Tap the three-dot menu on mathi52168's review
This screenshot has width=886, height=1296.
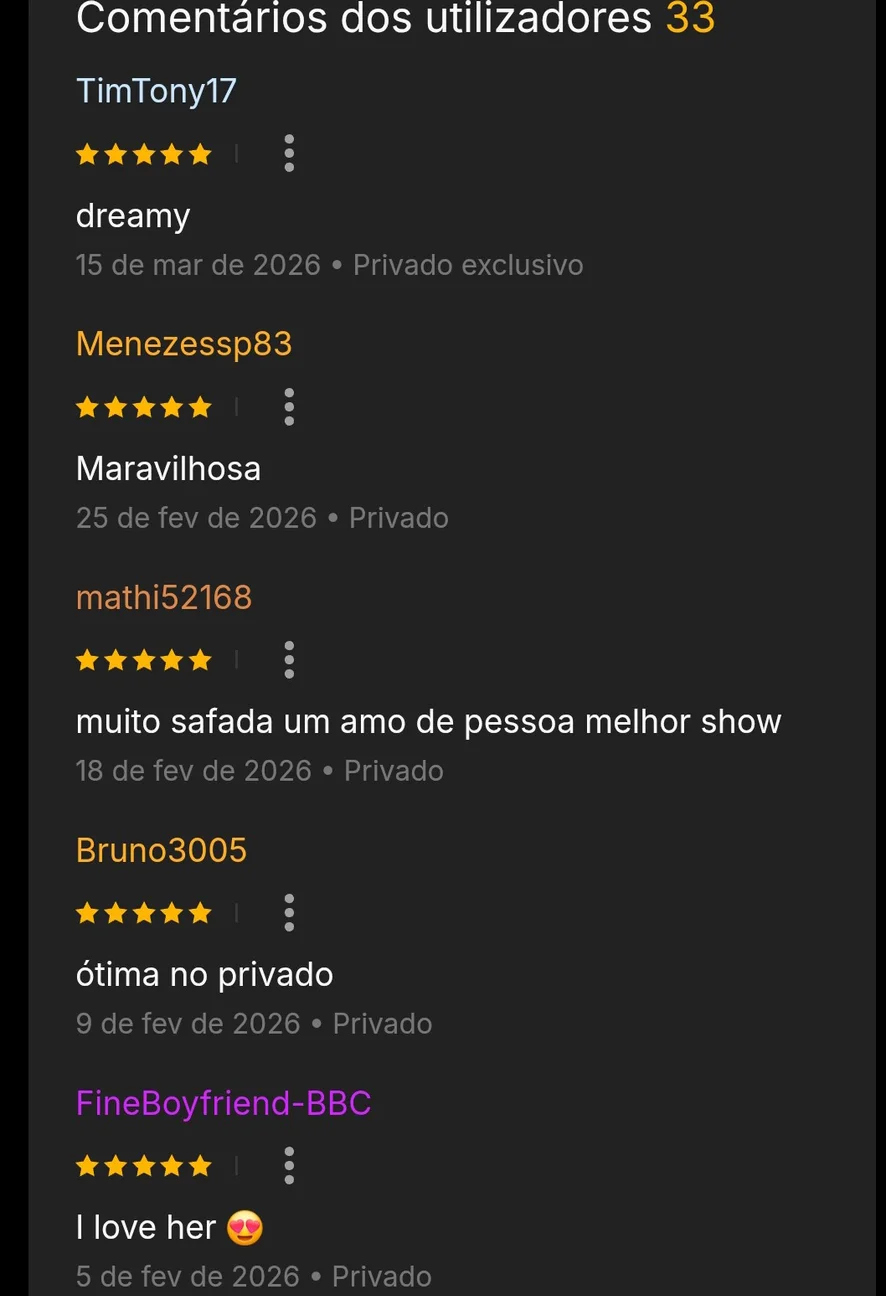(289, 660)
